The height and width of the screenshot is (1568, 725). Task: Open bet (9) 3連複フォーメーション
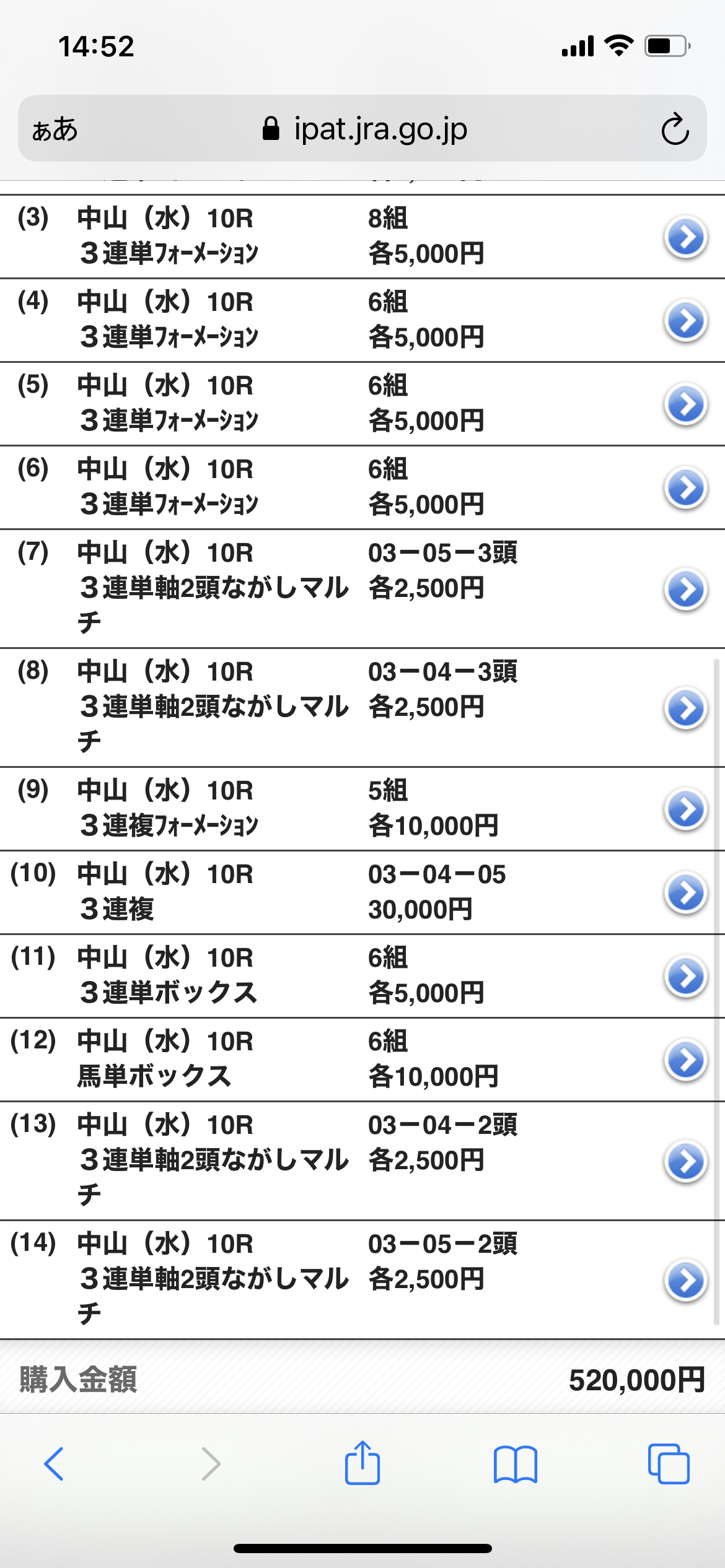coord(685,809)
